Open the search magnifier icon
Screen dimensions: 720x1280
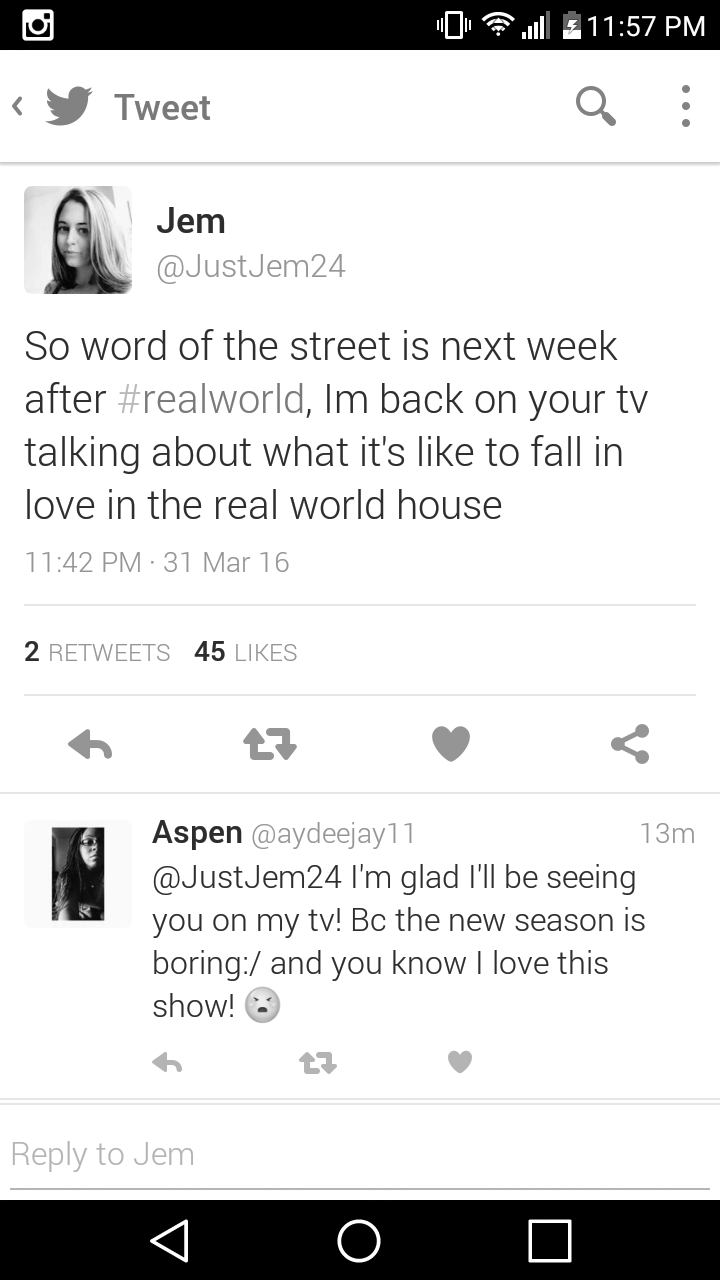click(x=595, y=106)
